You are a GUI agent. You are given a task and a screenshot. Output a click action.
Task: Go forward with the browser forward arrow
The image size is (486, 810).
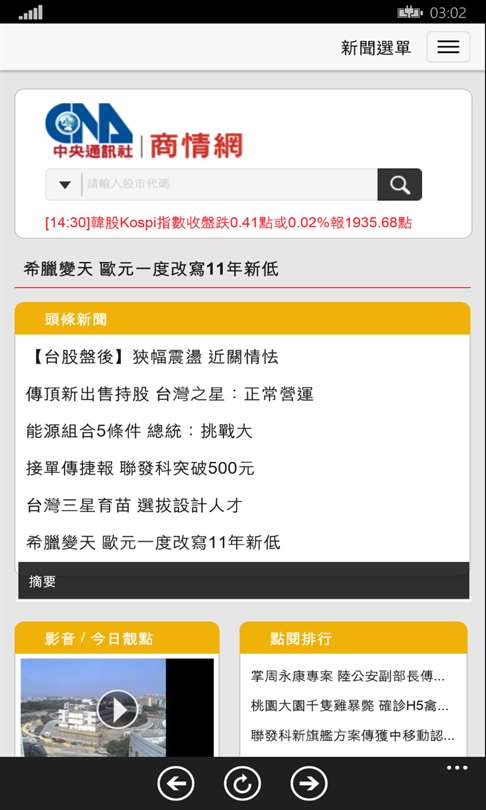(309, 784)
